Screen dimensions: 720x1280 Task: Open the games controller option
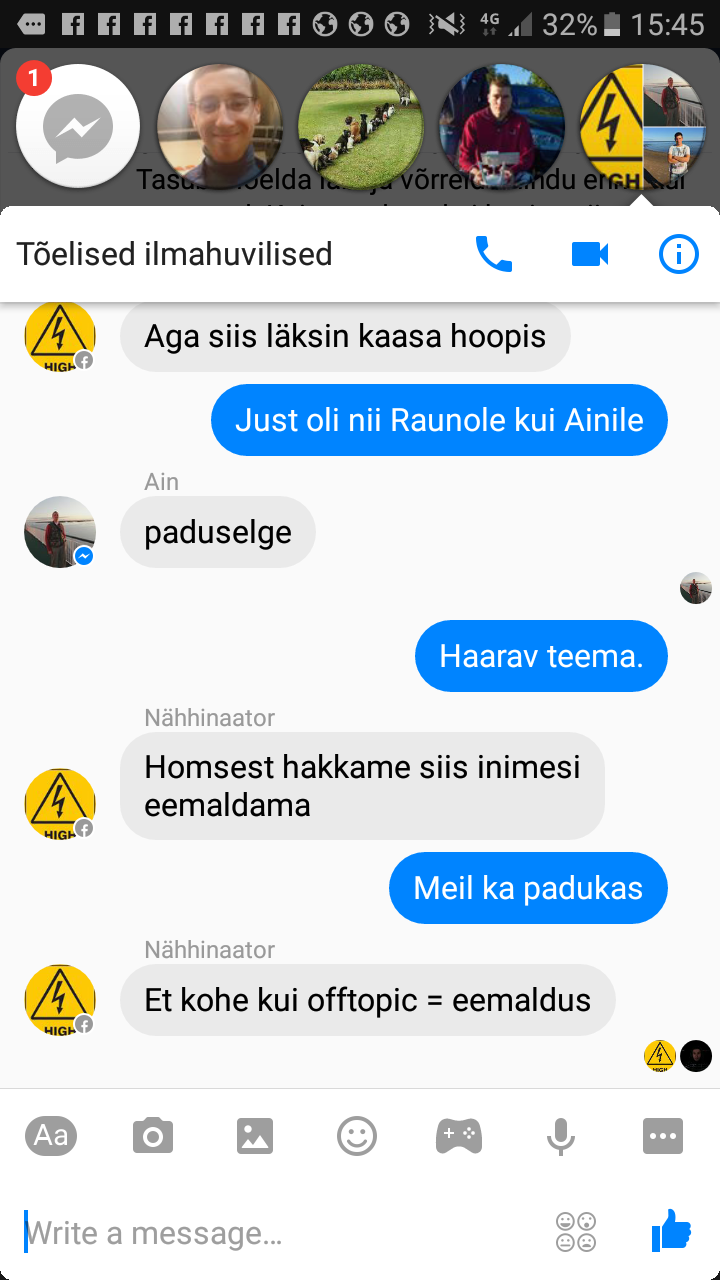coord(459,1136)
